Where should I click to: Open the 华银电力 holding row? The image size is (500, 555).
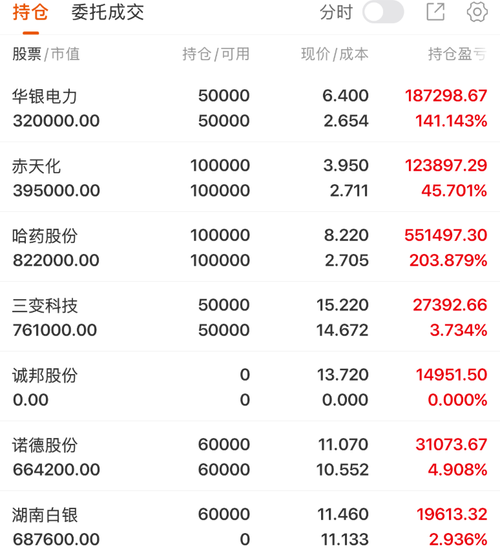point(250,108)
